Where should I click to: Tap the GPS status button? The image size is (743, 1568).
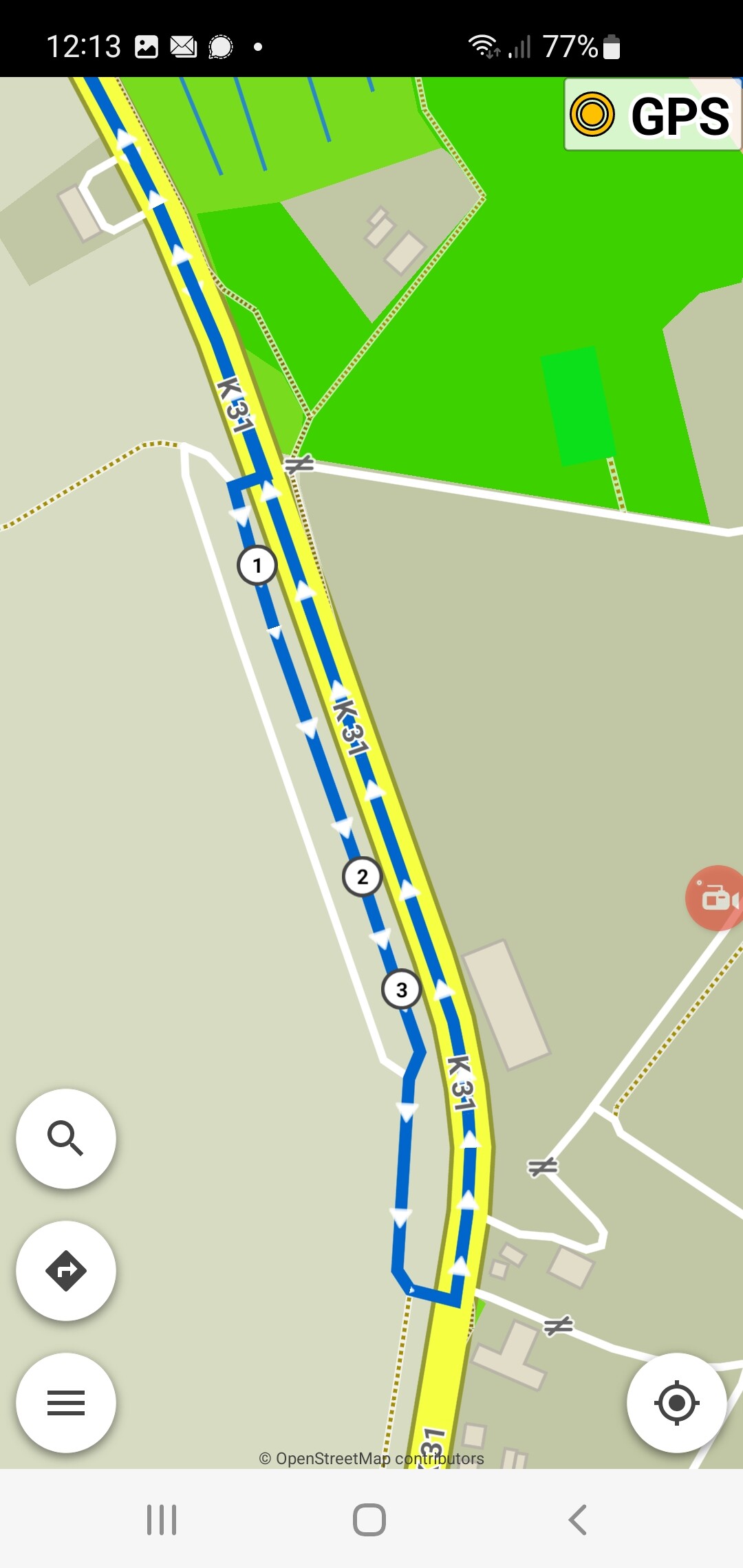click(652, 115)
